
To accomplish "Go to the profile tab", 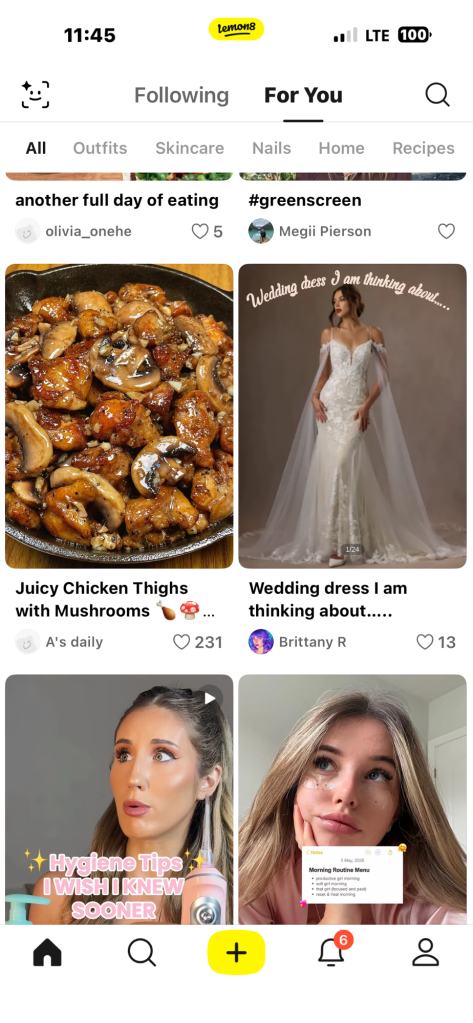I will click(x=425, y=953).
